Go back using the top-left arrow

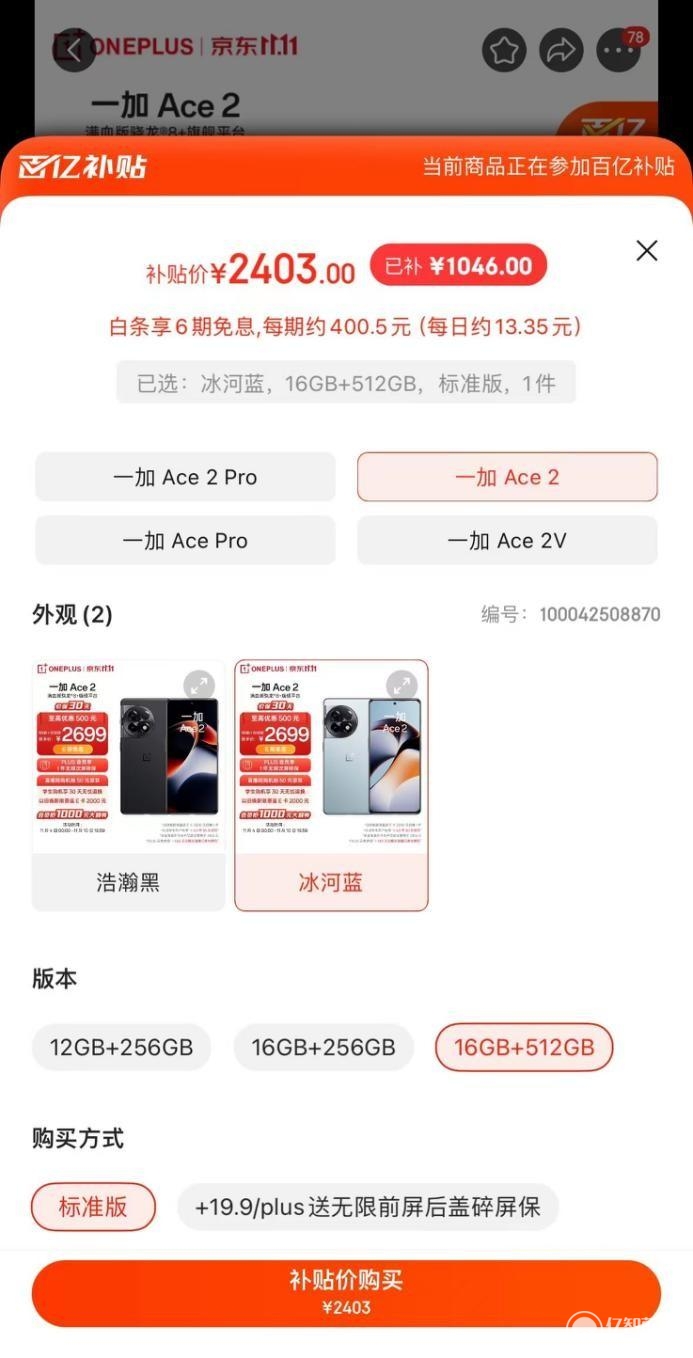point(74,50)
